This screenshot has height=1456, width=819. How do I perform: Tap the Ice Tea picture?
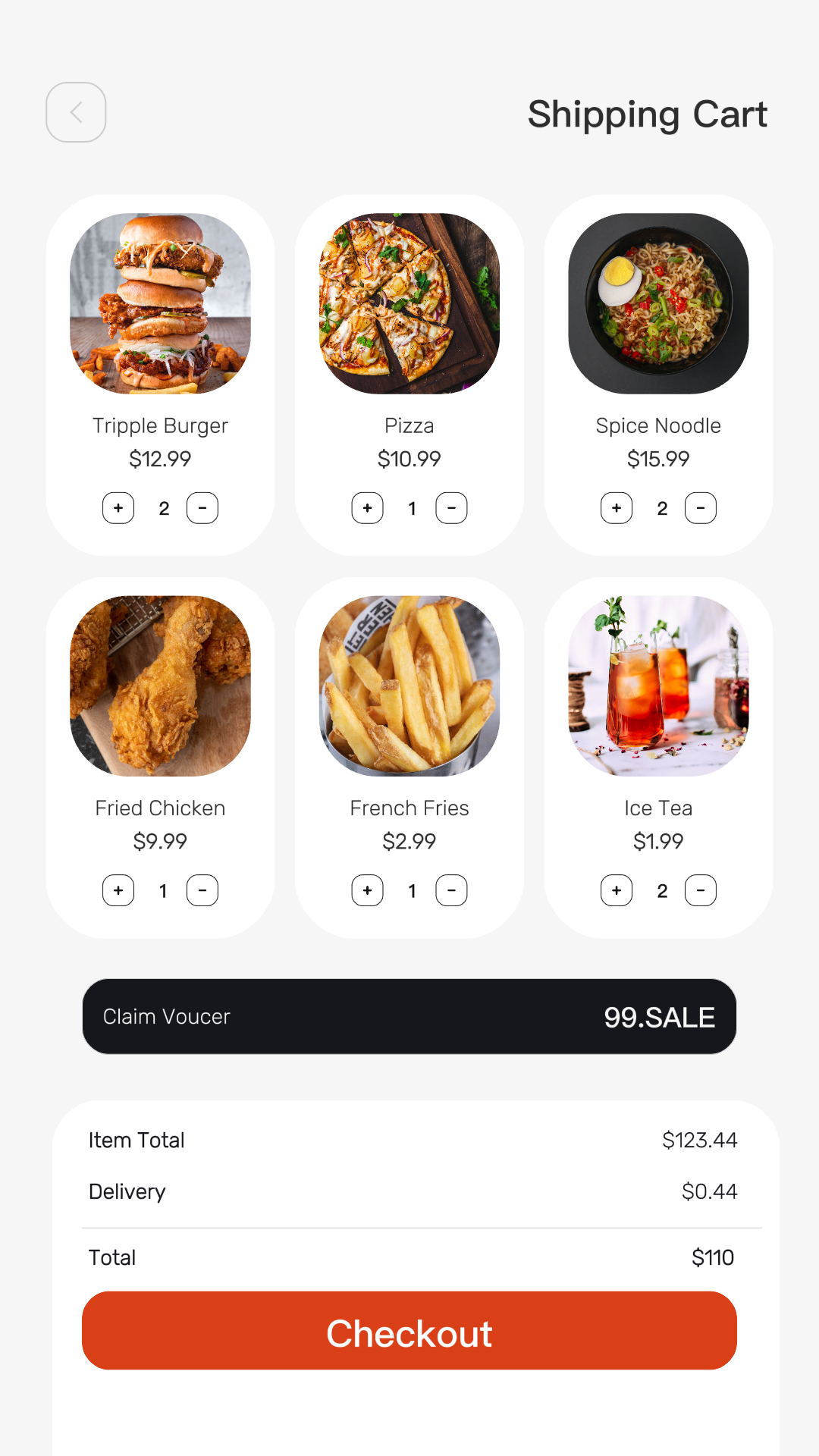point(658,686)
